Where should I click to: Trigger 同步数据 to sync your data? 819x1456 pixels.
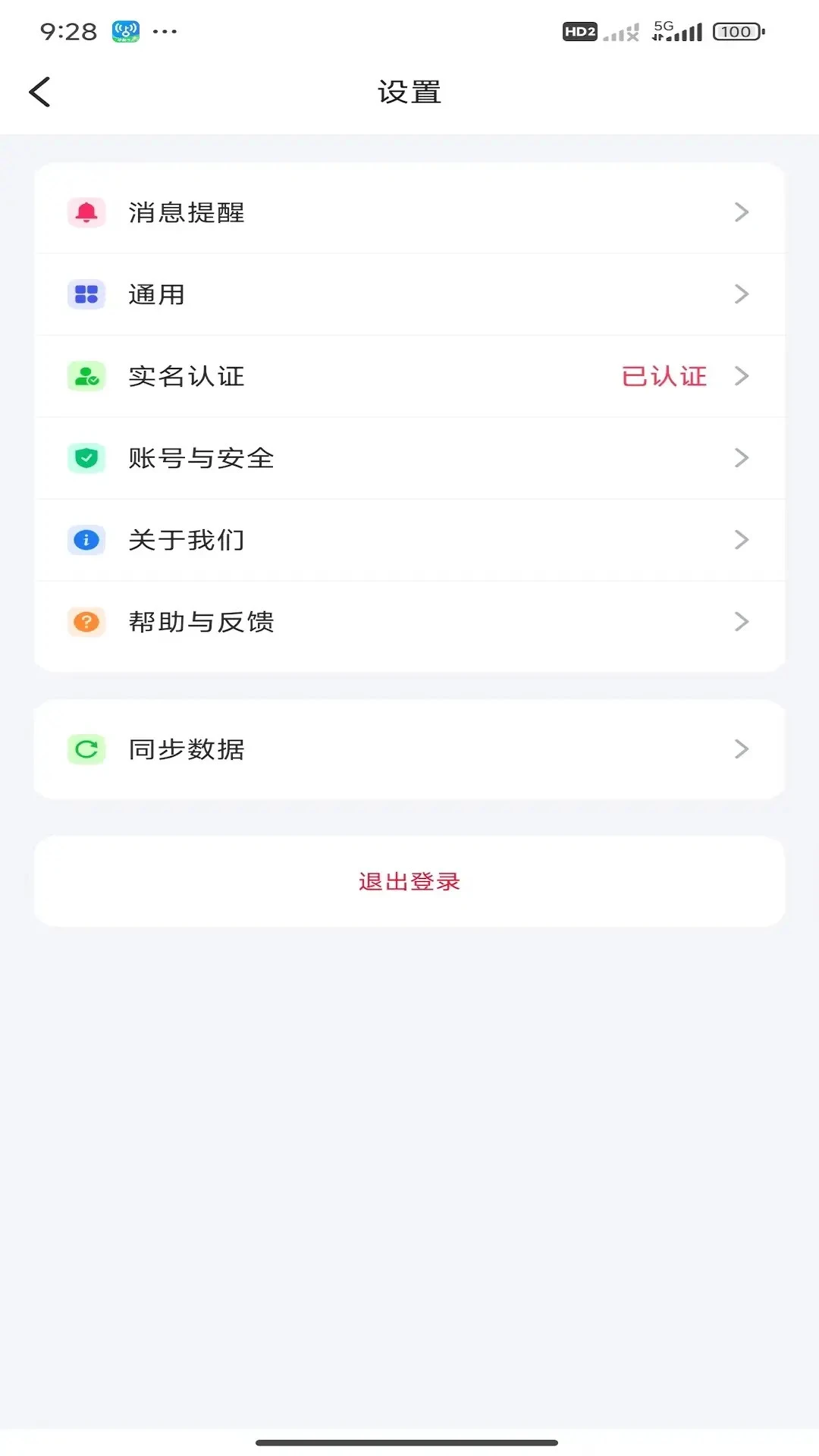409,749
